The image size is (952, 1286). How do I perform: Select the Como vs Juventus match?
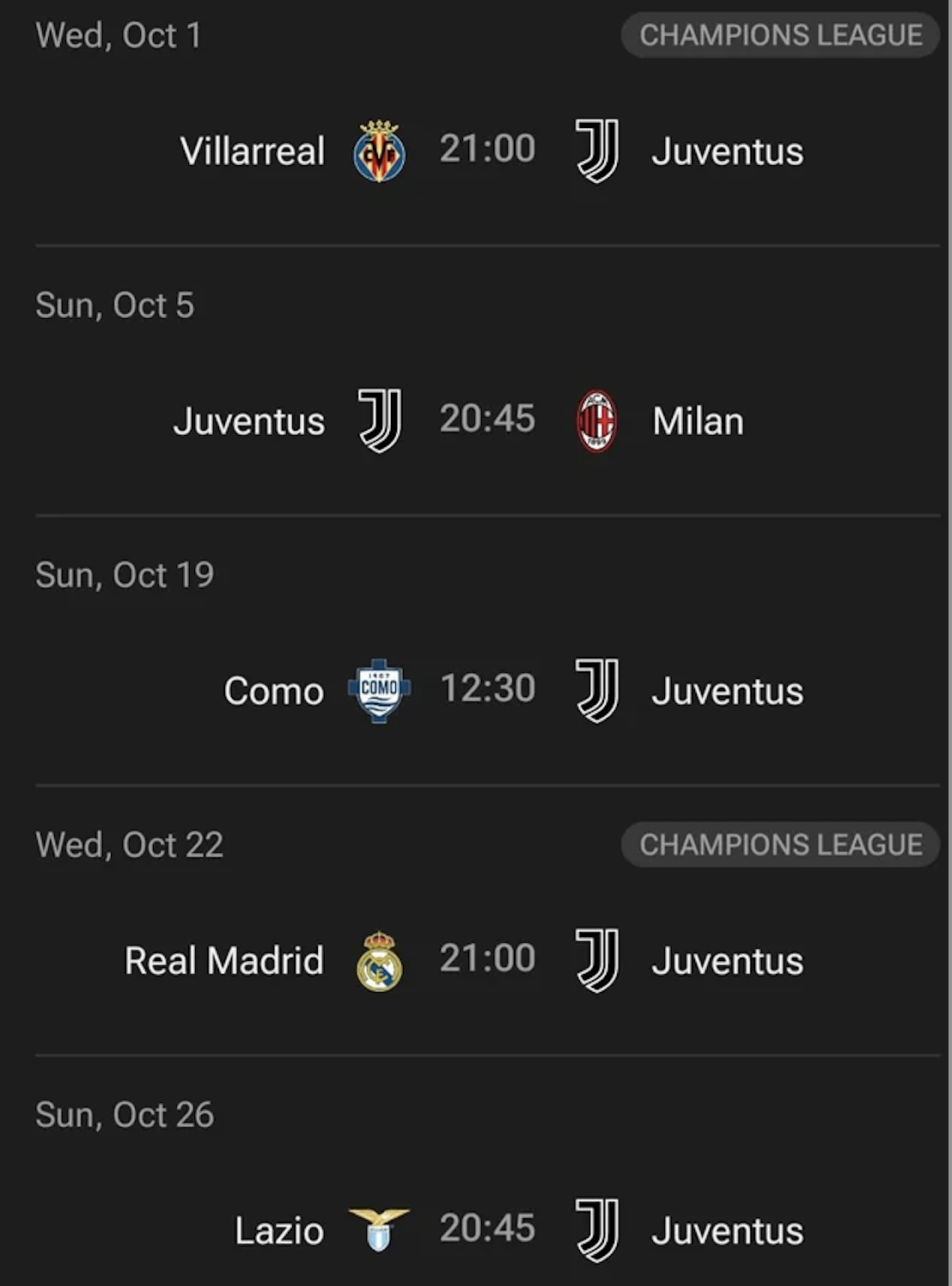487,689
